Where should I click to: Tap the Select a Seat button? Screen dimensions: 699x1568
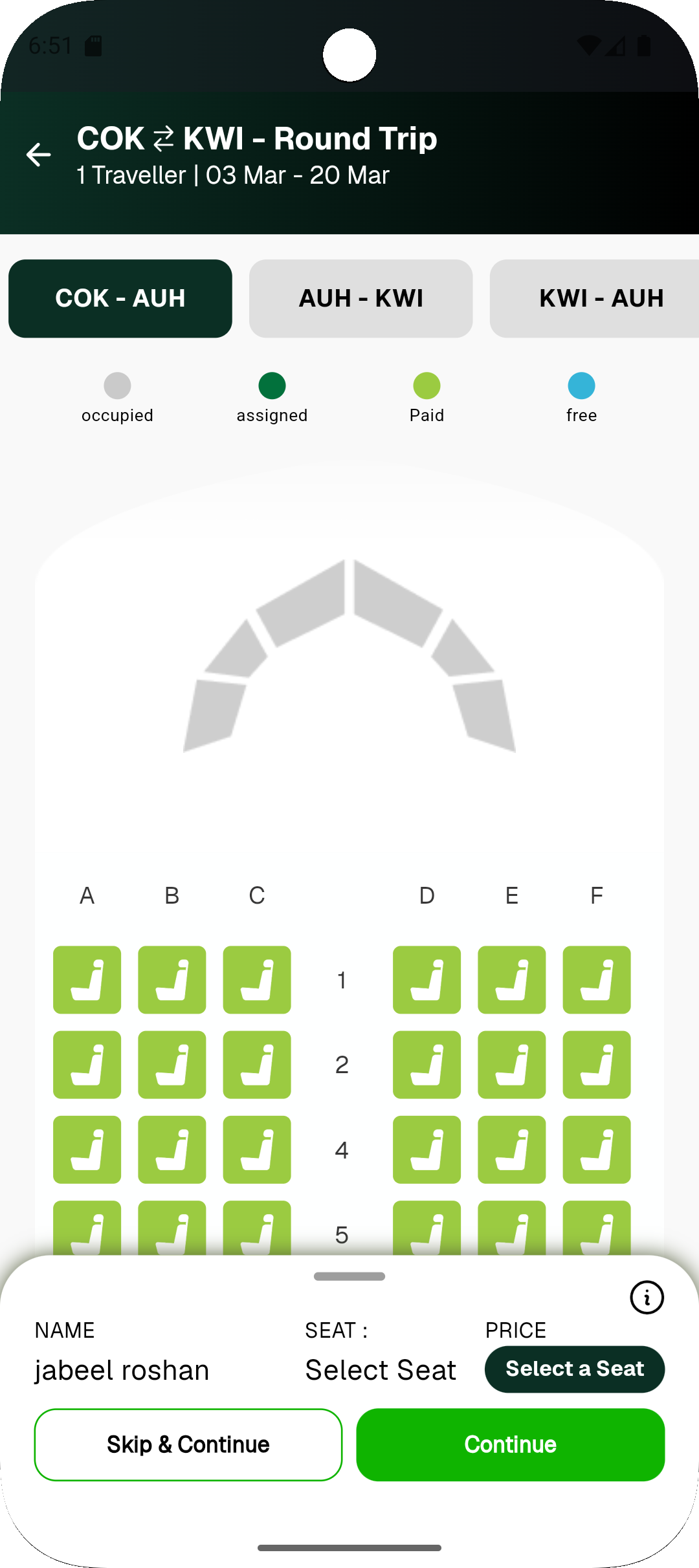point(574,1369)
